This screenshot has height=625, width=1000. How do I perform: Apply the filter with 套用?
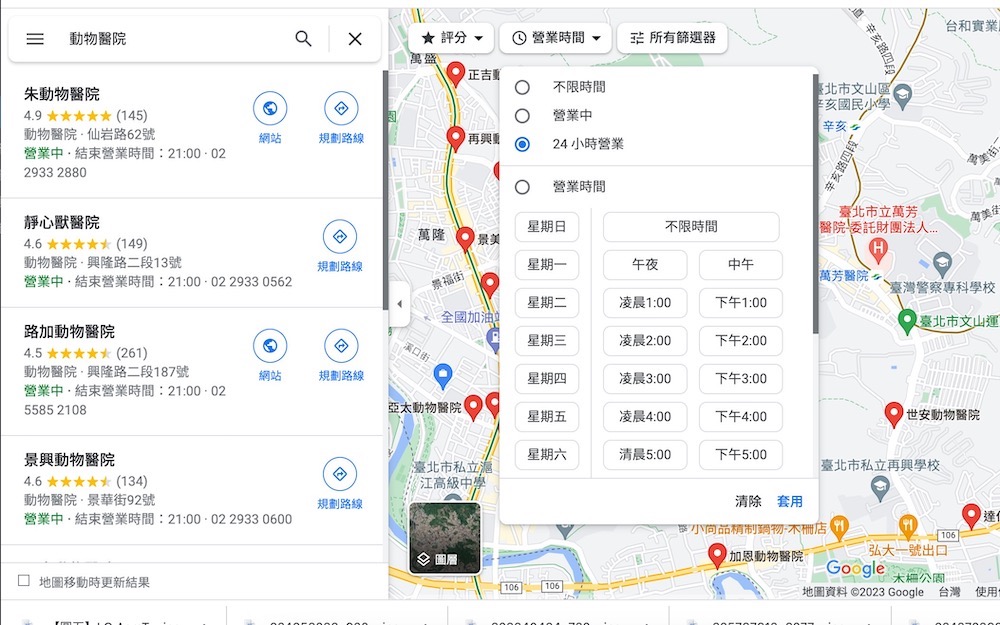790,502
